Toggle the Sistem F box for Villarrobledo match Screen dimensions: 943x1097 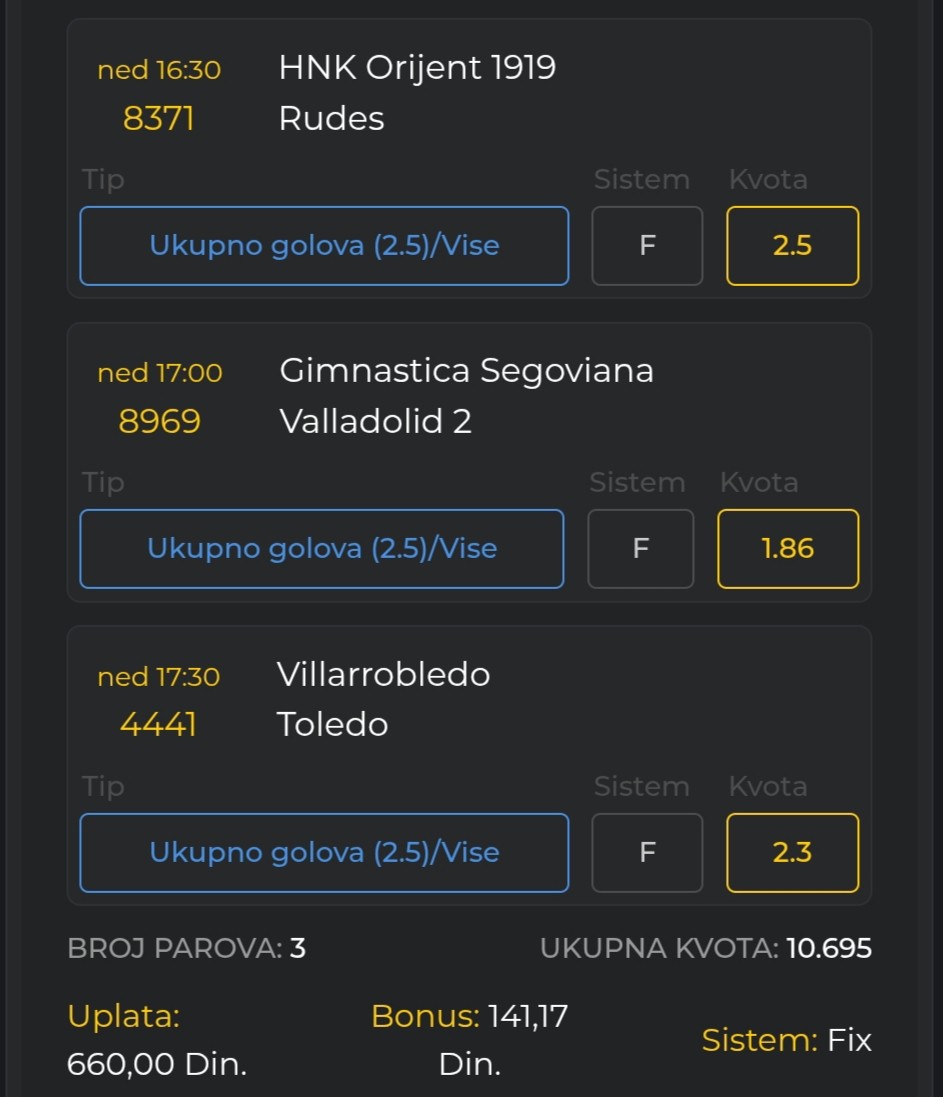[647, 853]
